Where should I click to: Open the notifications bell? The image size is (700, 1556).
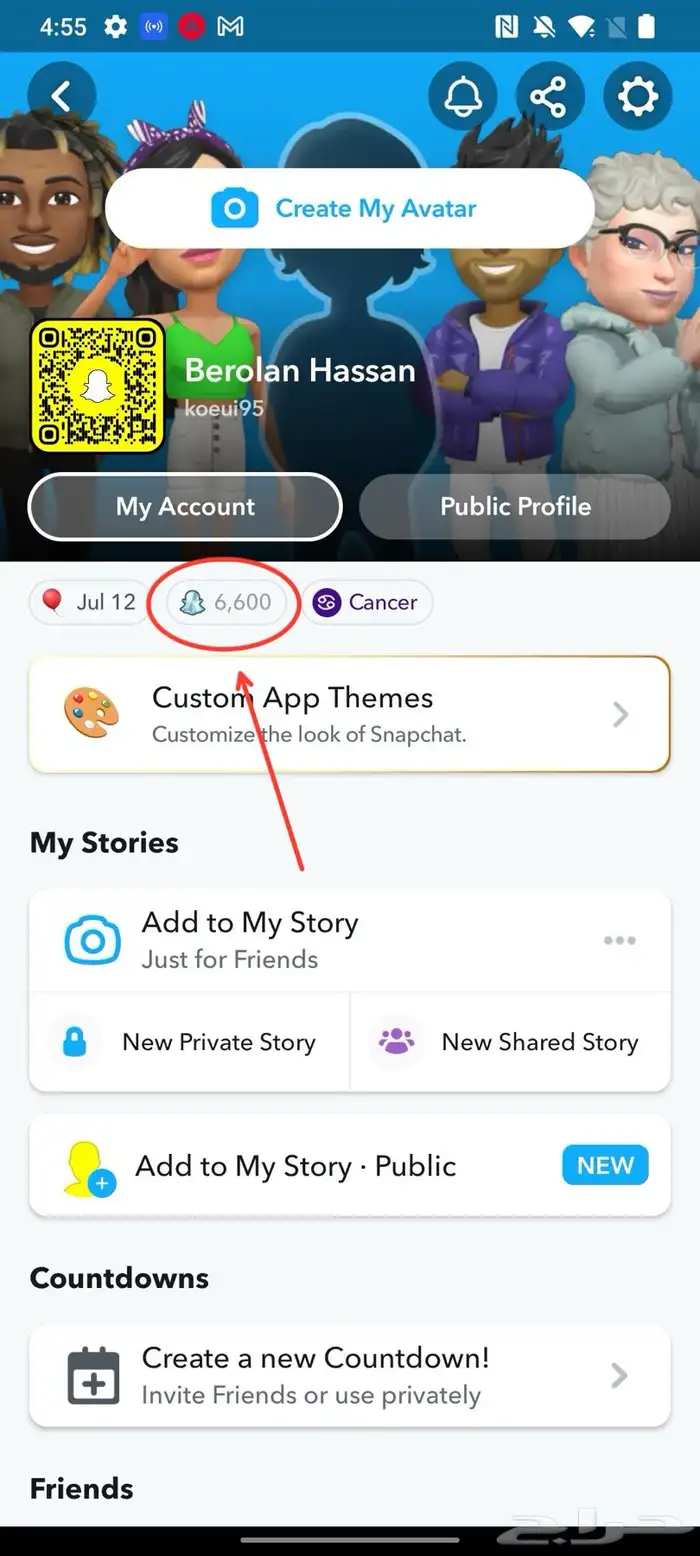[x=462, y=97]
